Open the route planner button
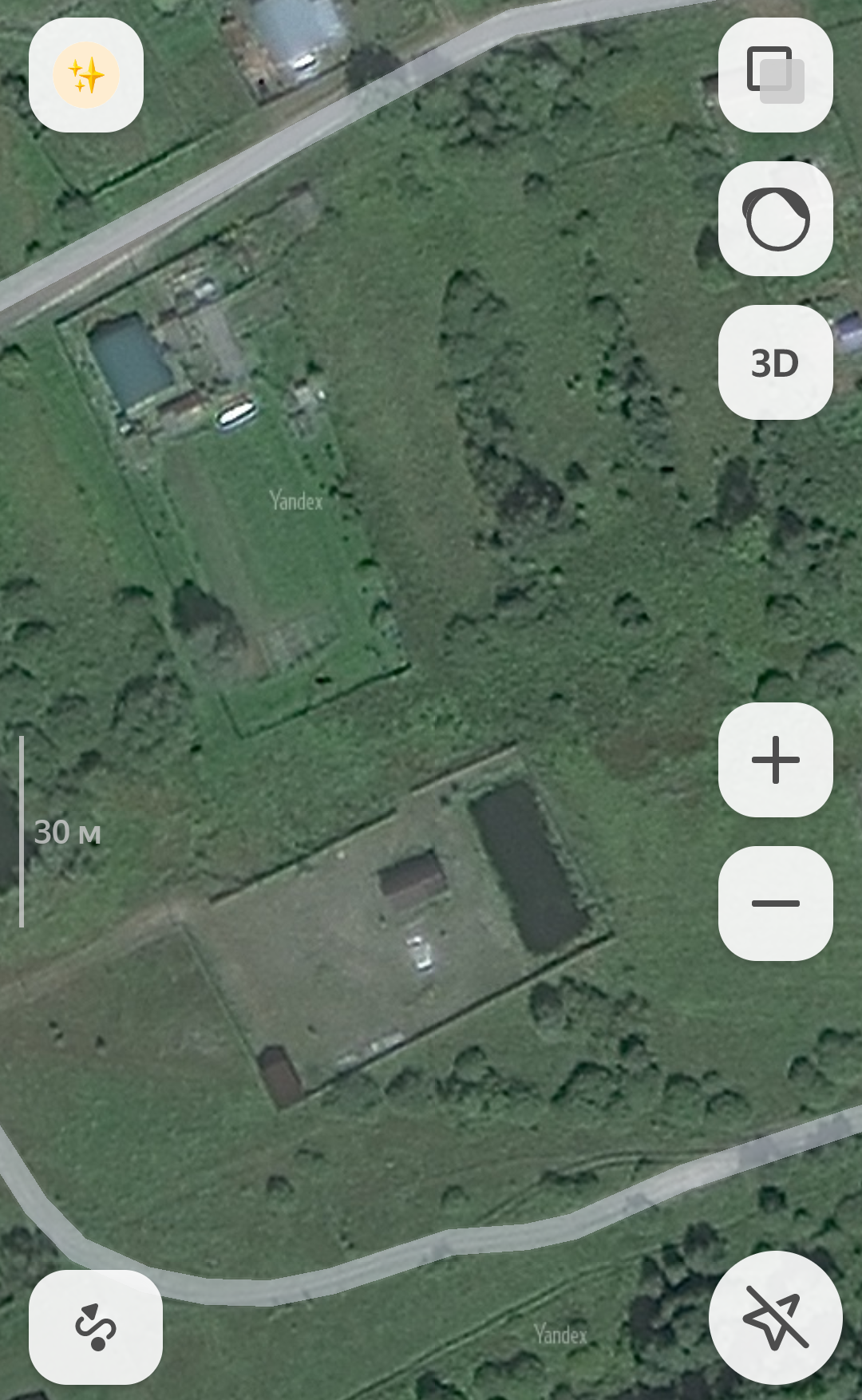Screen dimensions: 862x1400 (96, 1327)
